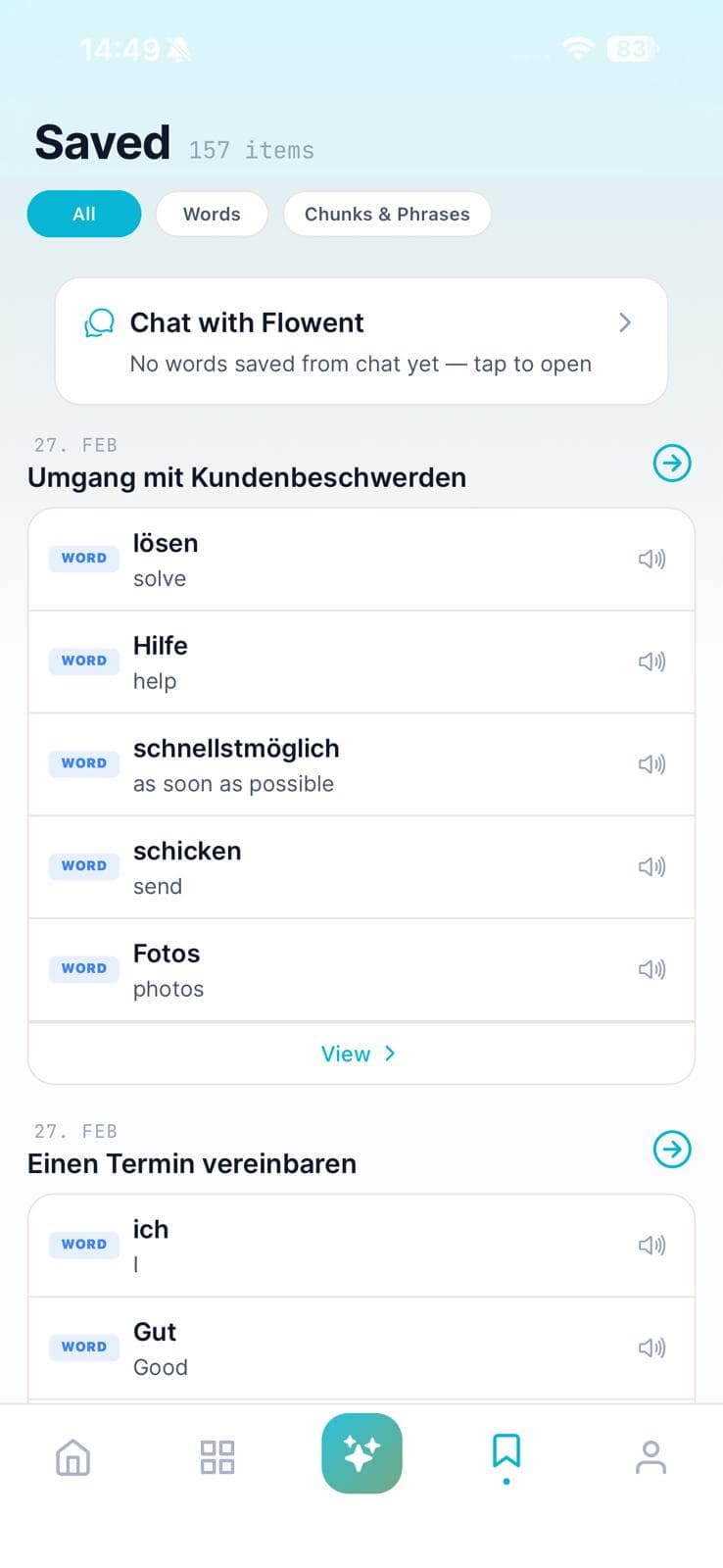Image resolution: width=723 pixels, height=1568 pixels.
Task: Listen to pronunciation of schicken
Action: [x=651, y=866]
